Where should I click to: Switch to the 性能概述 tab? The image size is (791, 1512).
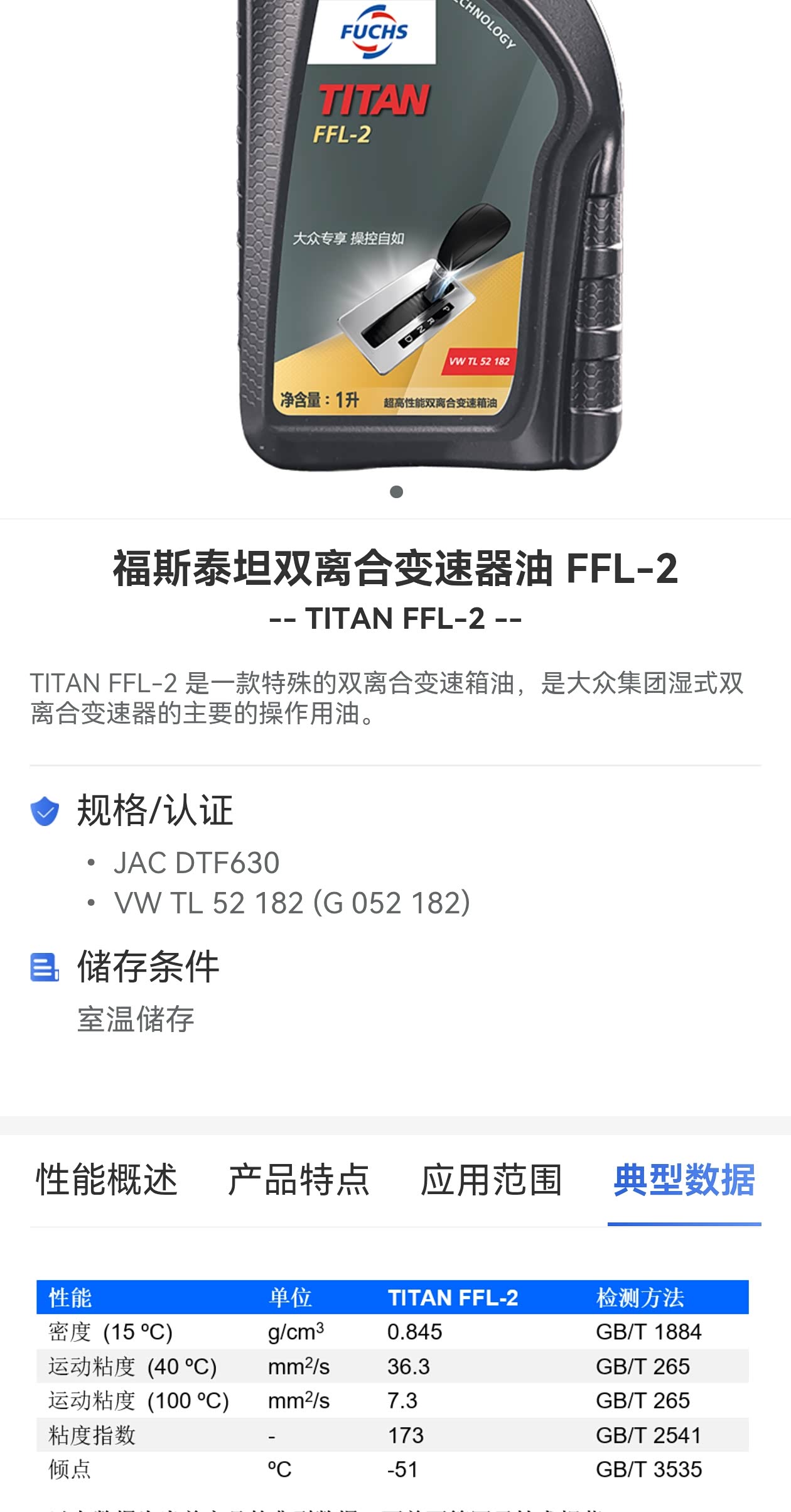(107, 1180)
